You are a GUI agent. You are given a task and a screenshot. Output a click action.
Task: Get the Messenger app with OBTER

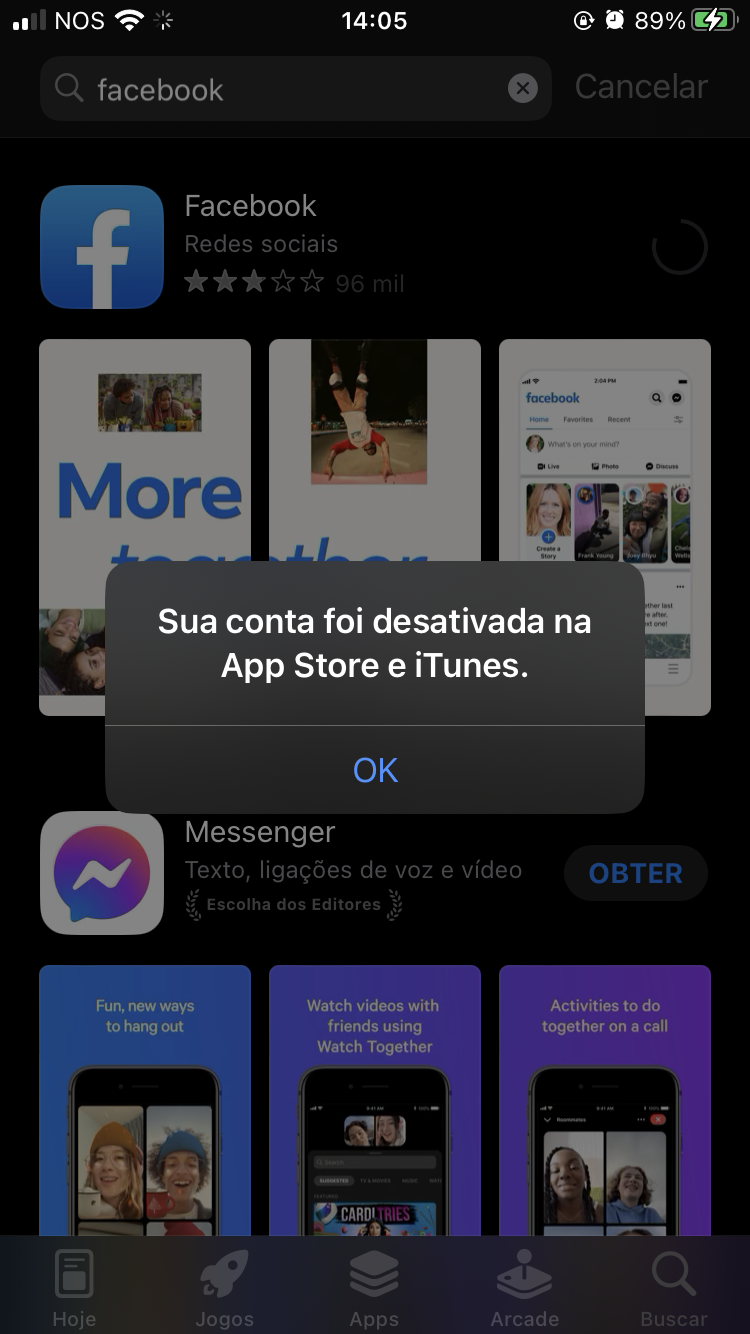pyautogui.click(x=635, y=873)
